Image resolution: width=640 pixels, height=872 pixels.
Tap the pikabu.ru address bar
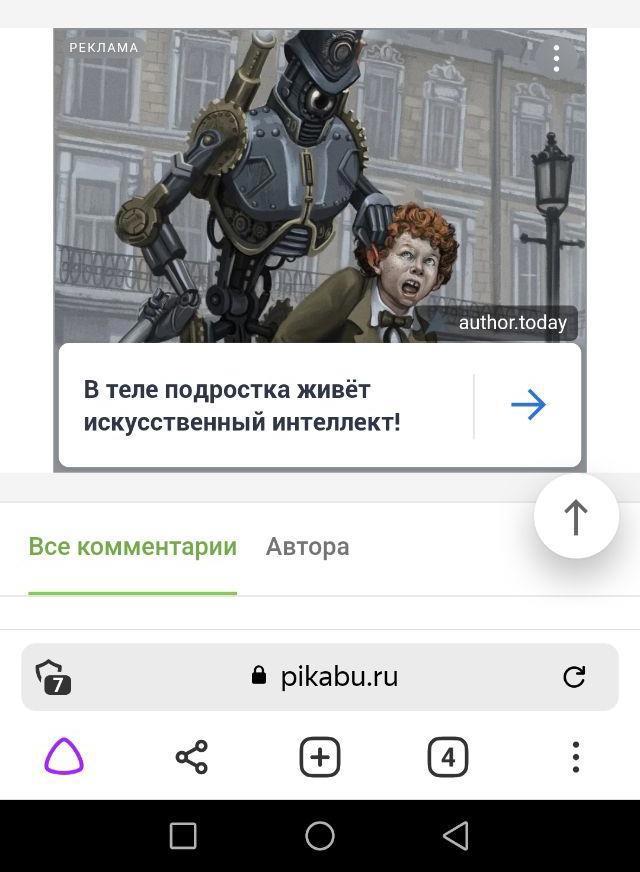(x=330, y=677)
